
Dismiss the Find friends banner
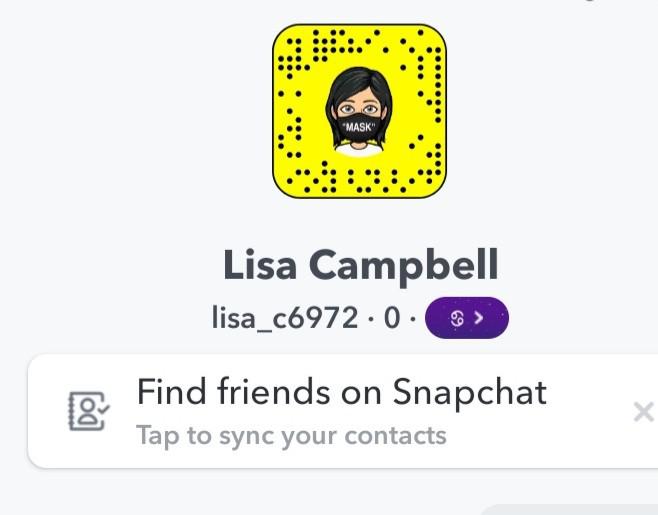pyautogui.click(x=643, y=411)
